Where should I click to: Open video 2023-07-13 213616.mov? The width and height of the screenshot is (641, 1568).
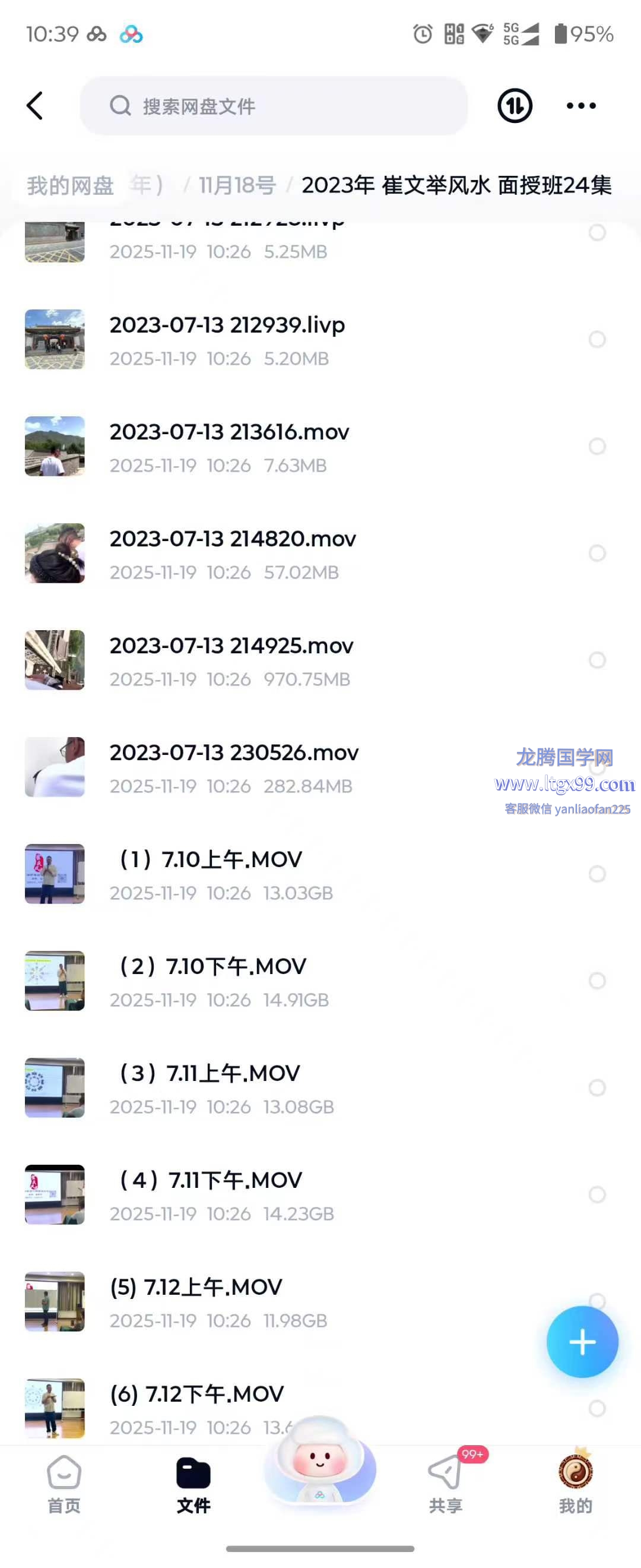click(229, 433)
